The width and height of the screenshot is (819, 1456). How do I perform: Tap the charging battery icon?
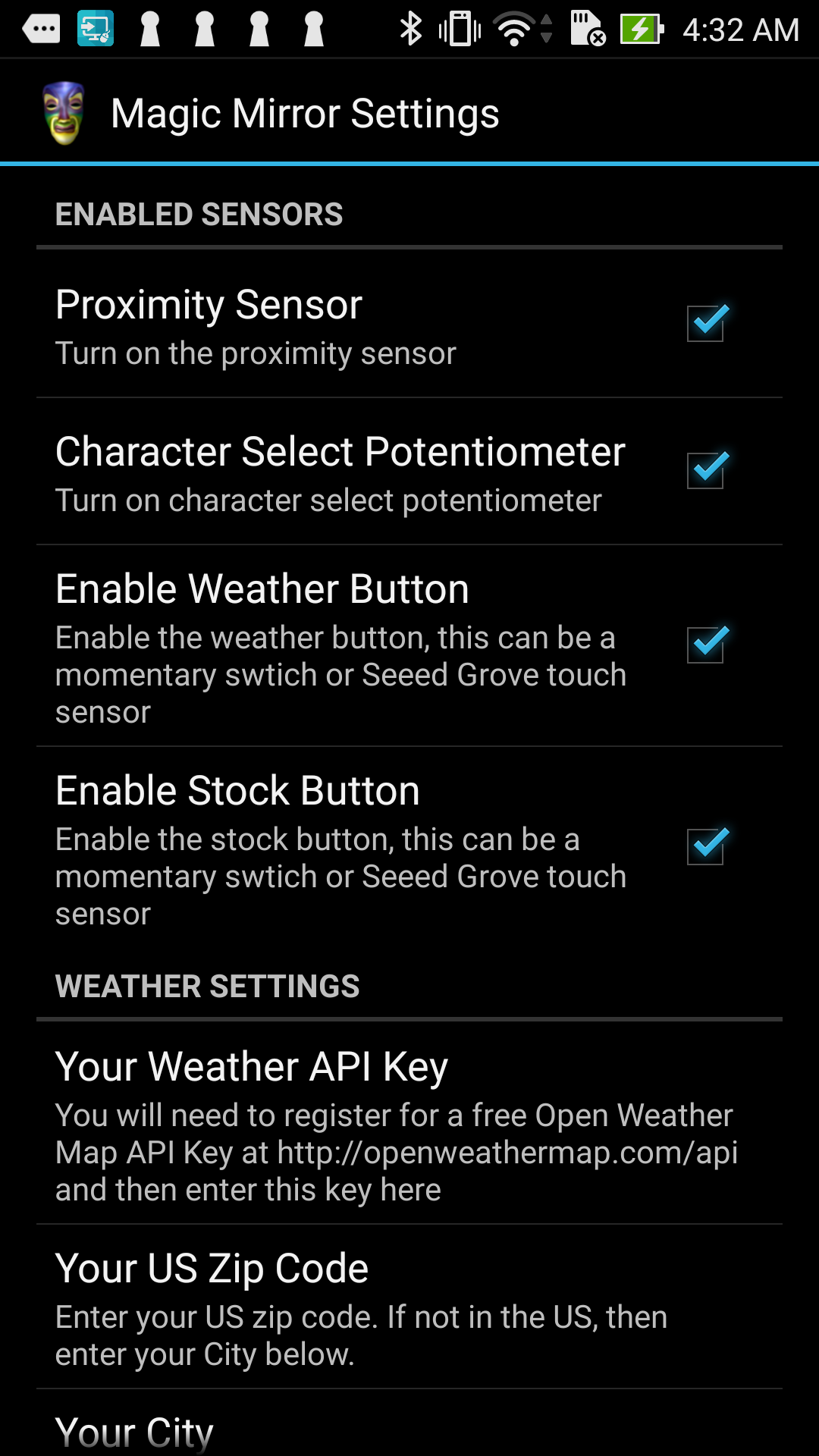pos(641,28)
